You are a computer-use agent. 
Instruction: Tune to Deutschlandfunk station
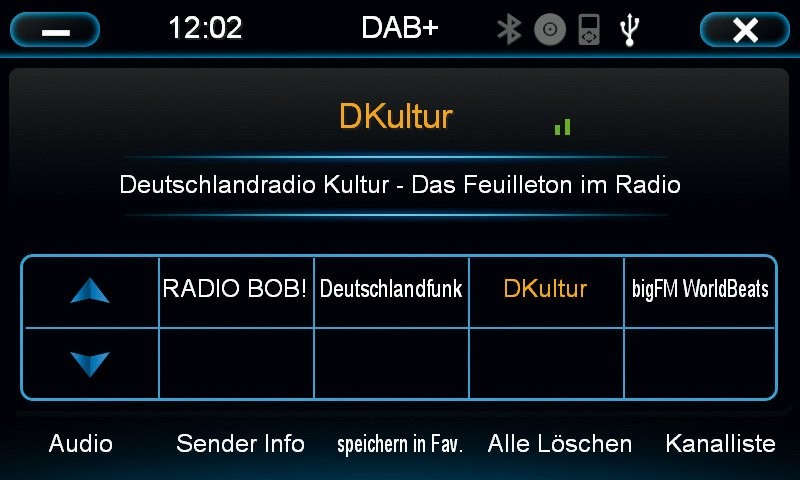tap(391, 290)
